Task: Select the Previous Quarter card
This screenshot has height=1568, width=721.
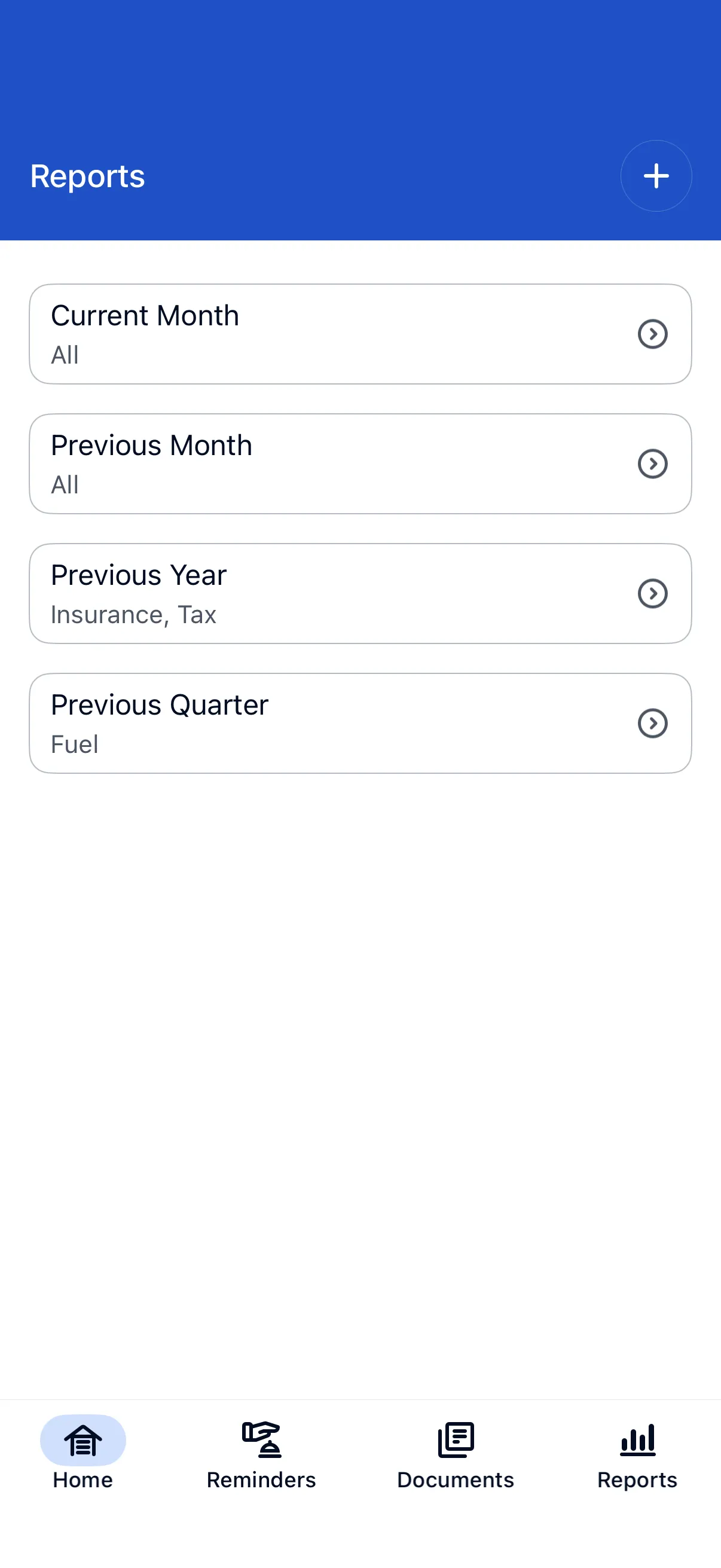Action: pos(361,724)
